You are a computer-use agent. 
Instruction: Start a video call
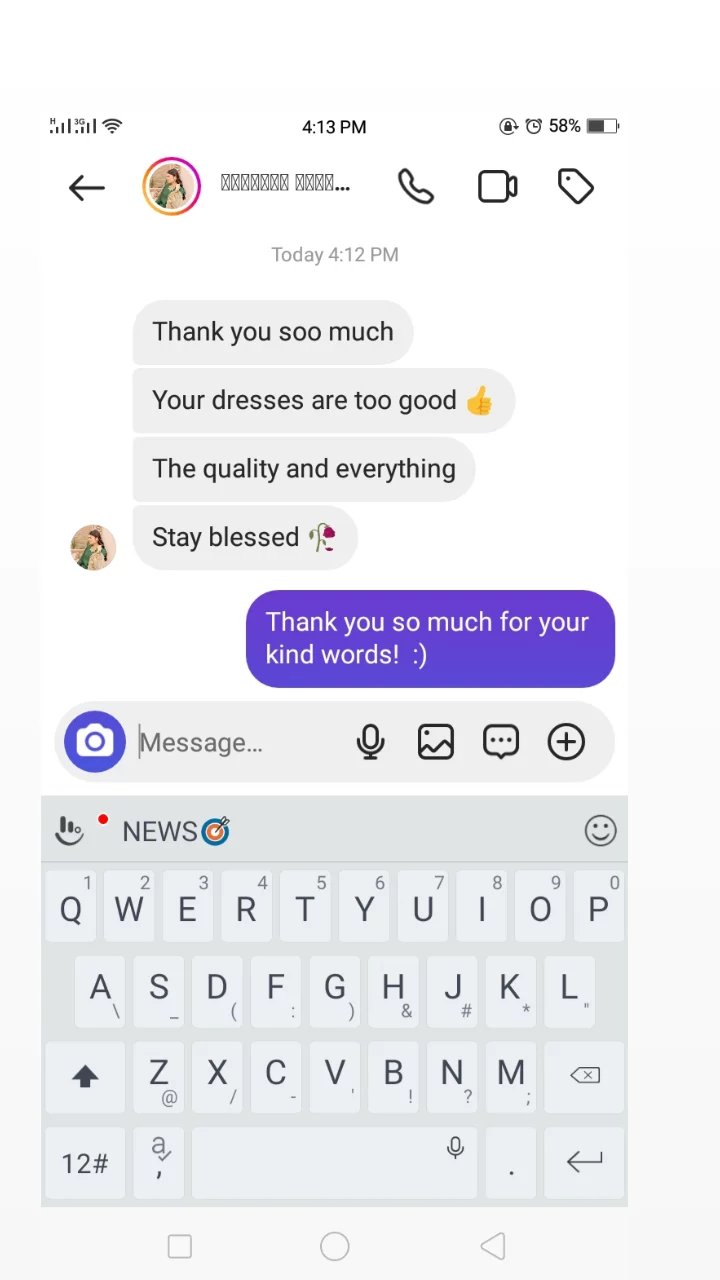[x=497, y=187]
